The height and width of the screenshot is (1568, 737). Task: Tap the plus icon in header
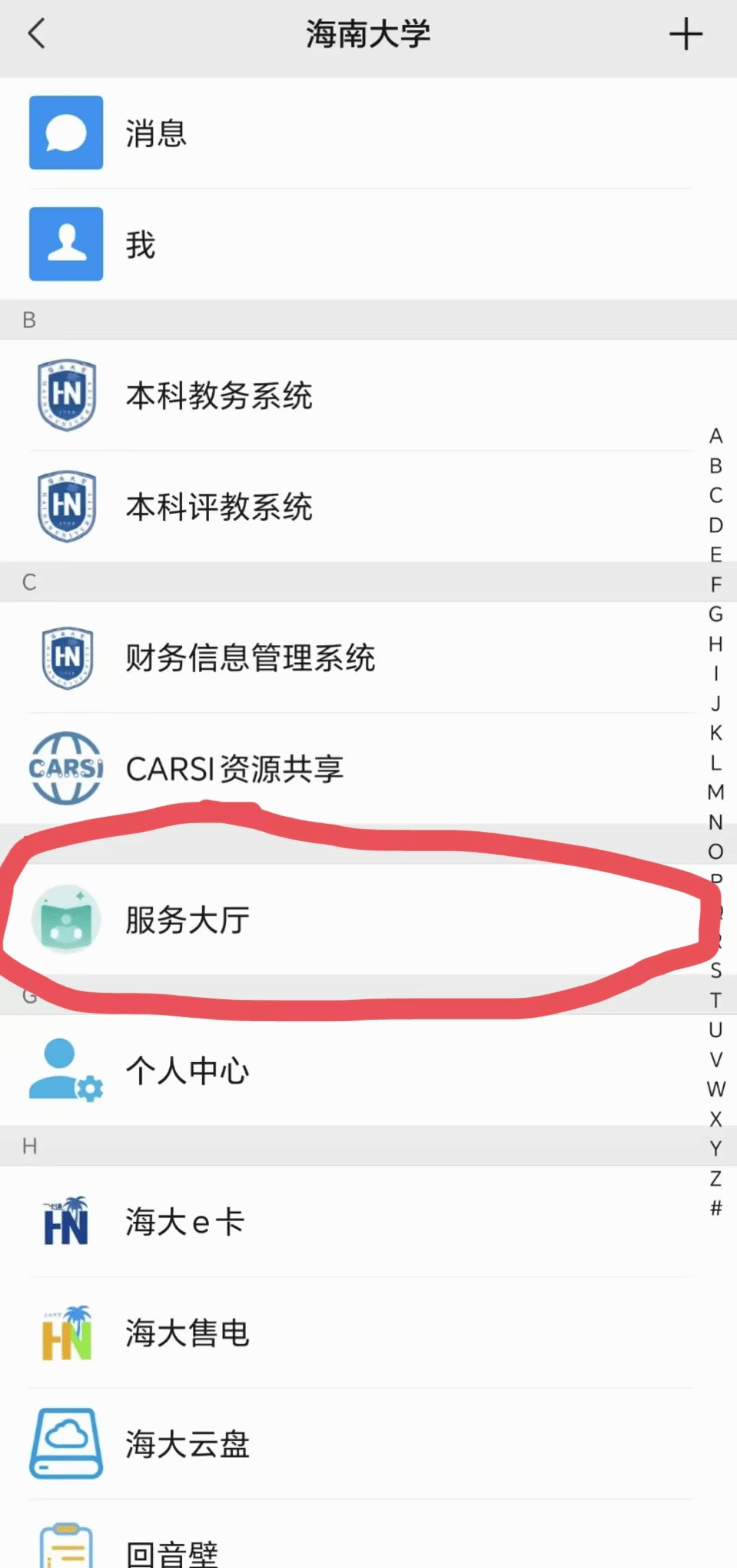[686, 34]
